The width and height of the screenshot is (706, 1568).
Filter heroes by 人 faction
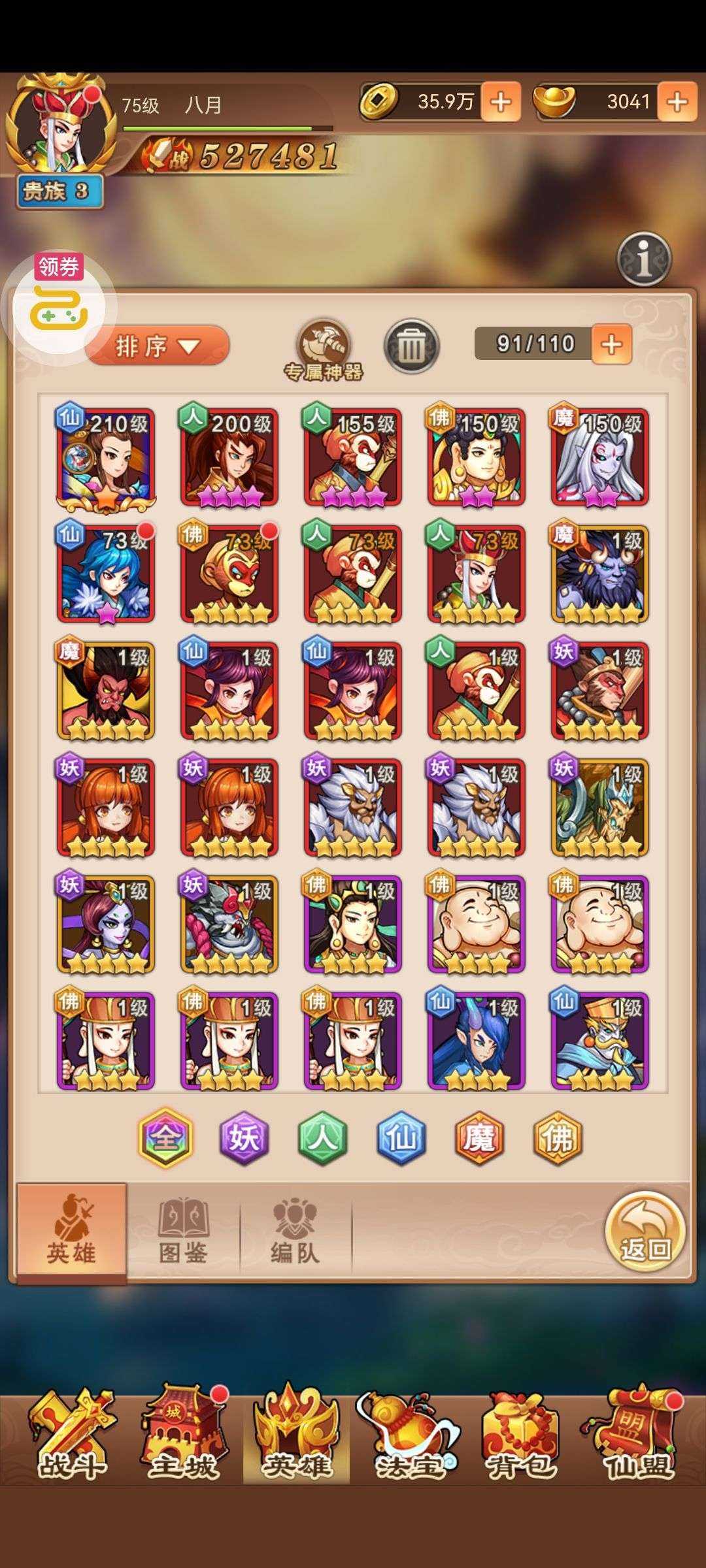[322, 1137]
